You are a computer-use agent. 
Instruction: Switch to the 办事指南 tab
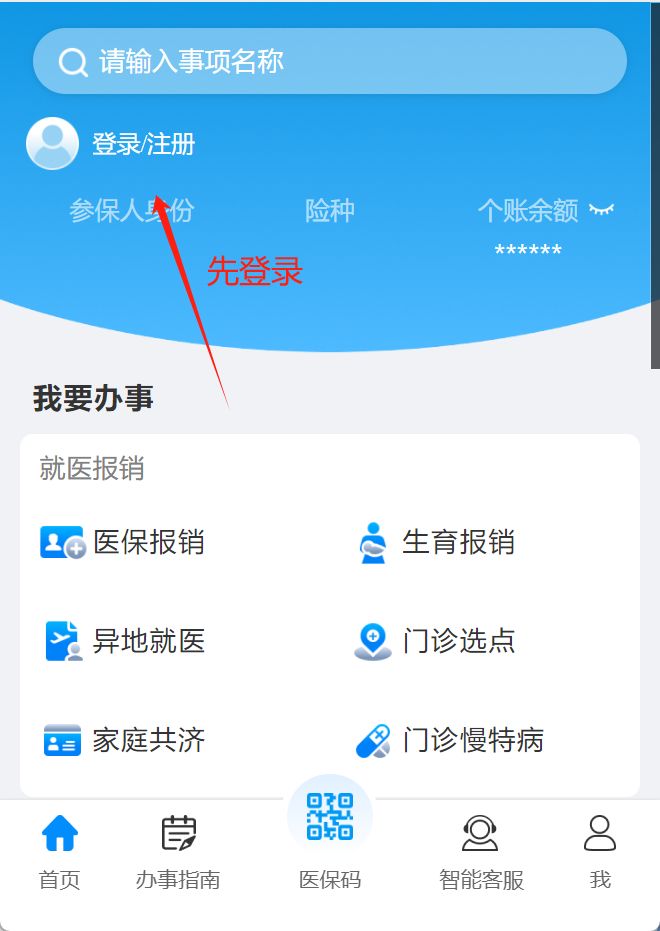(178, 850)
